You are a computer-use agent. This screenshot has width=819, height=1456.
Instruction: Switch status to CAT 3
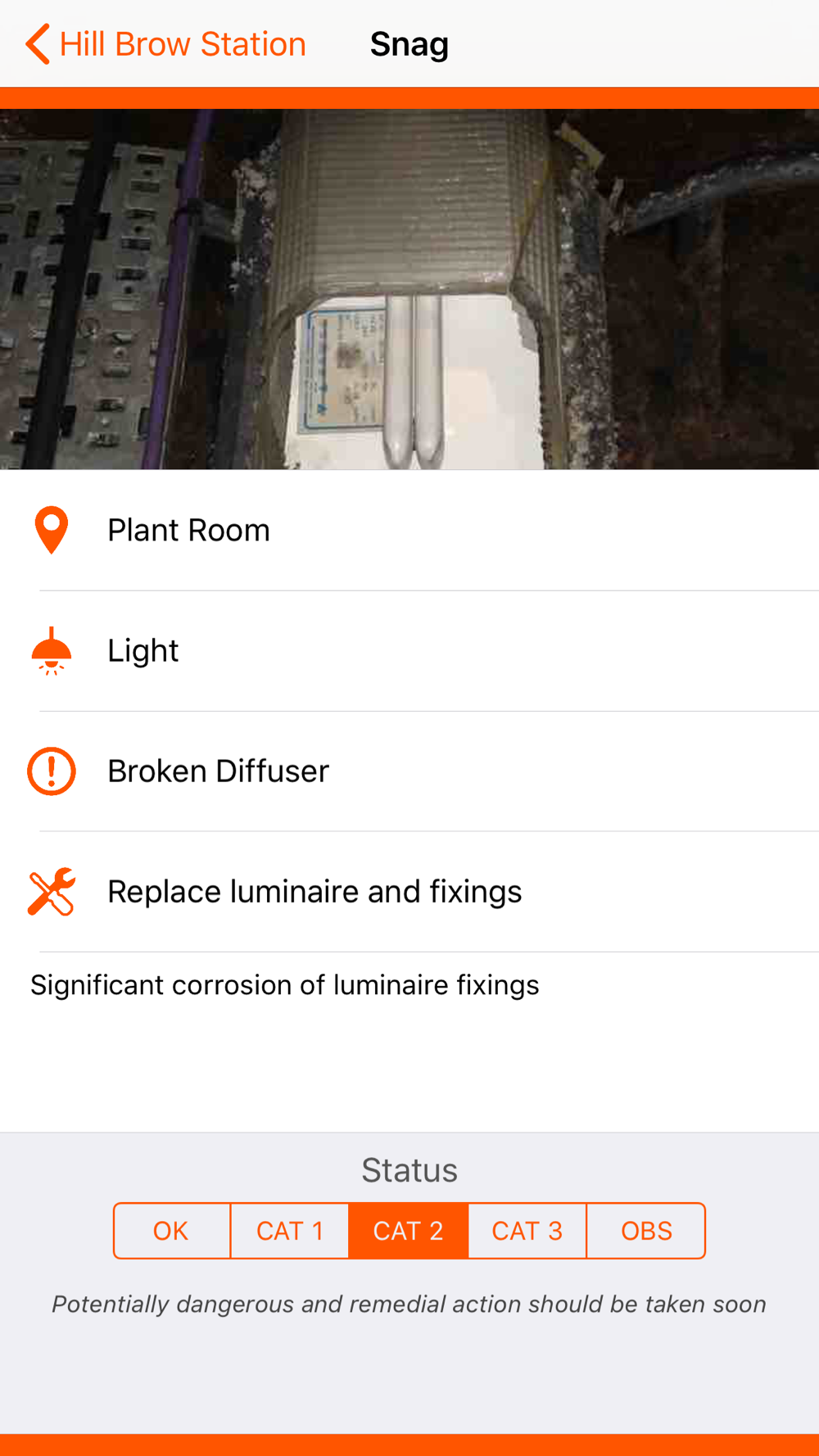tap(527, 1231)
